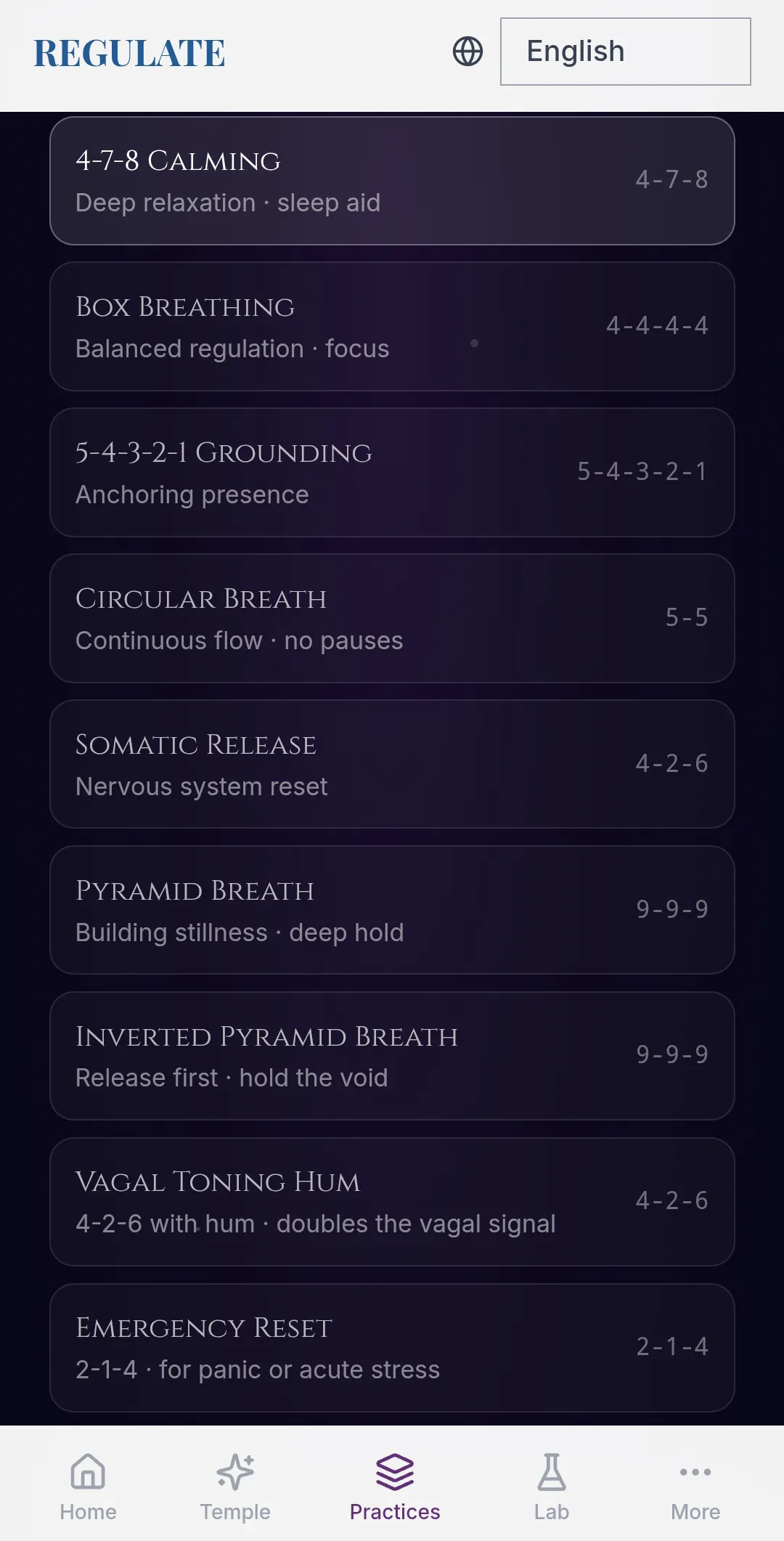The image size is (784, 1541).
Task: Start the Emergency Reset practice
Action: pyautogui.click(x=392, y=1348)
